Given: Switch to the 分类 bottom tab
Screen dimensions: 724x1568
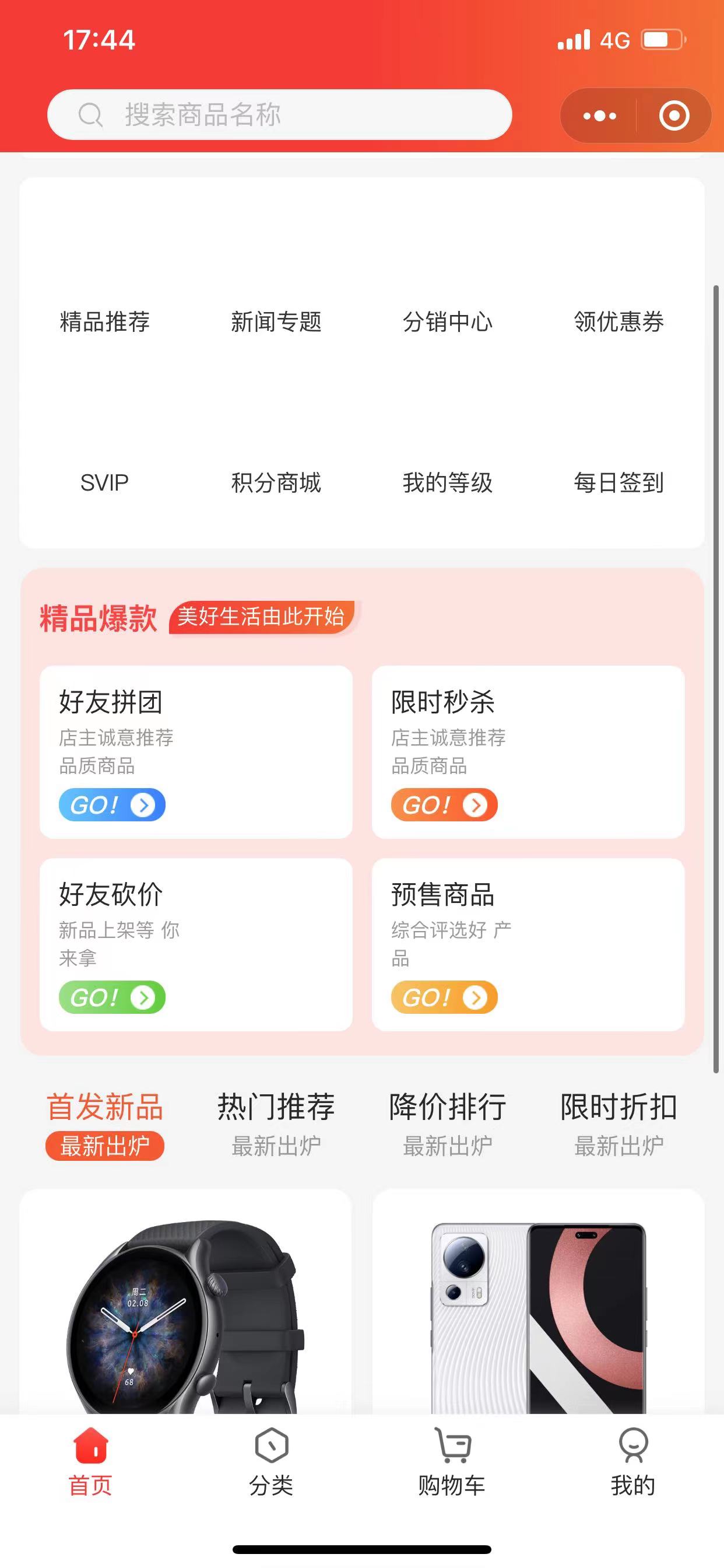Looking at the screenshot, I should [x=271, y=1462].
